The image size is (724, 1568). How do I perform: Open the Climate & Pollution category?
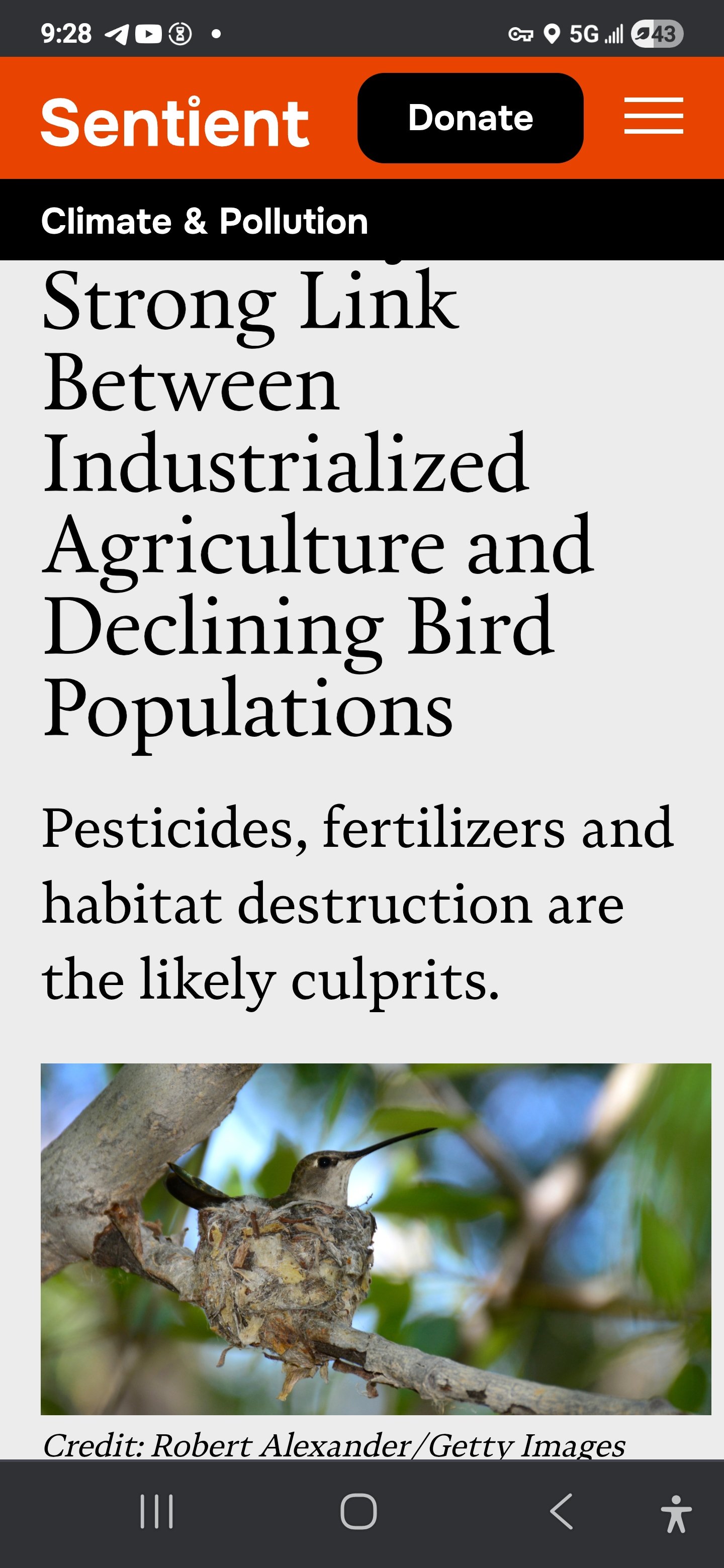[x=204, y=220]
